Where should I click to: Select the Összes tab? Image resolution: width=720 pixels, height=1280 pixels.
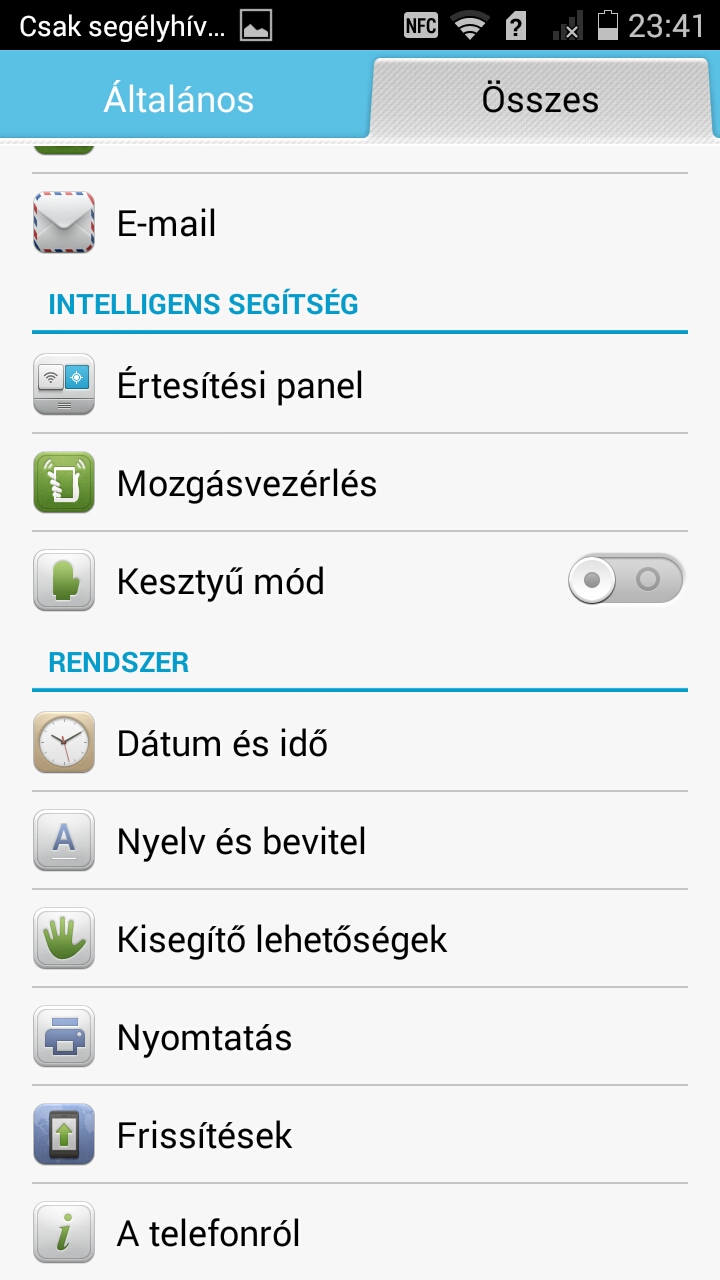(x=540, y=99)
